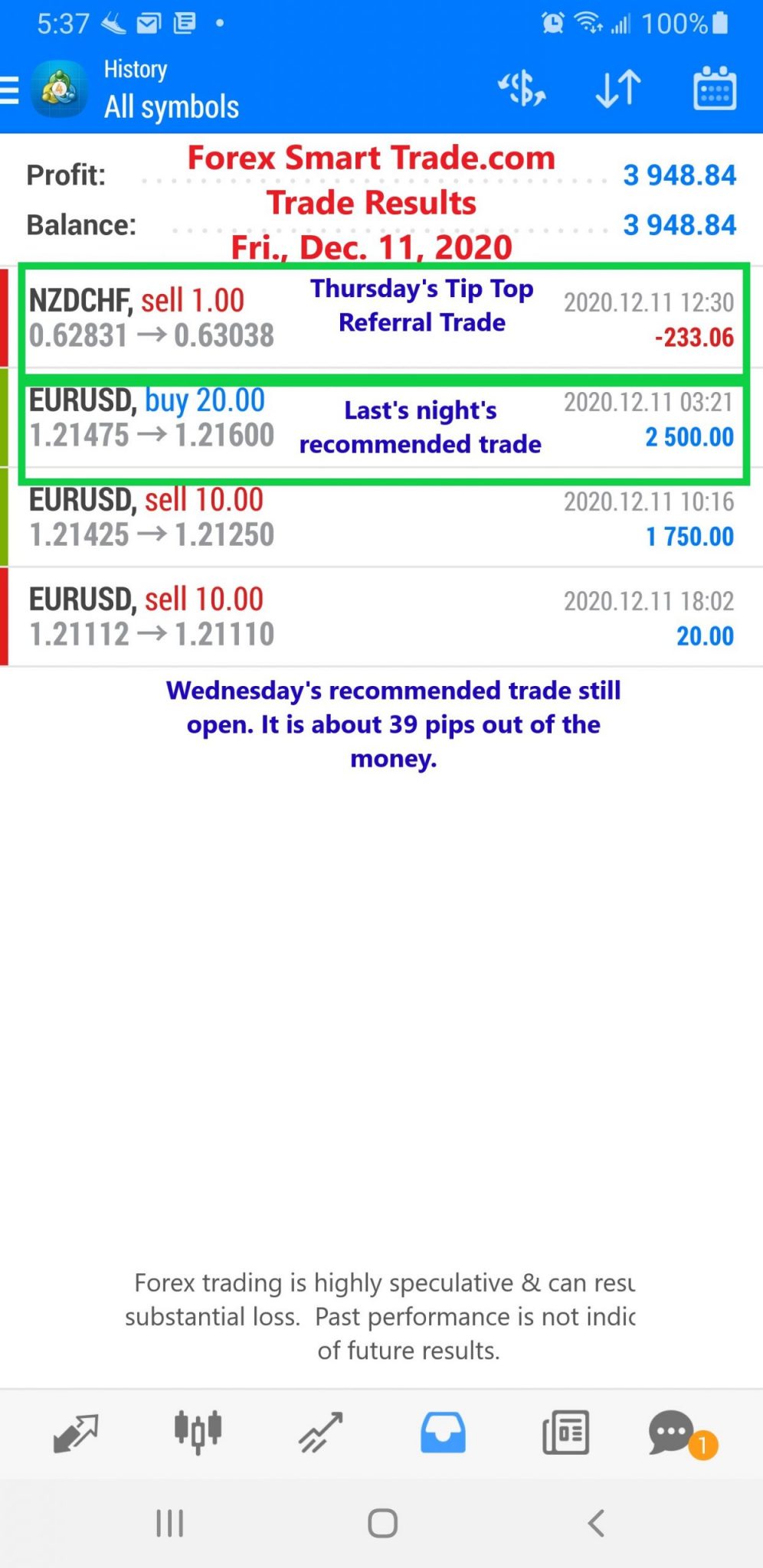Filter history by currency symbol
The width and height of the screenshot is (763, 1568).
point(522,89)
